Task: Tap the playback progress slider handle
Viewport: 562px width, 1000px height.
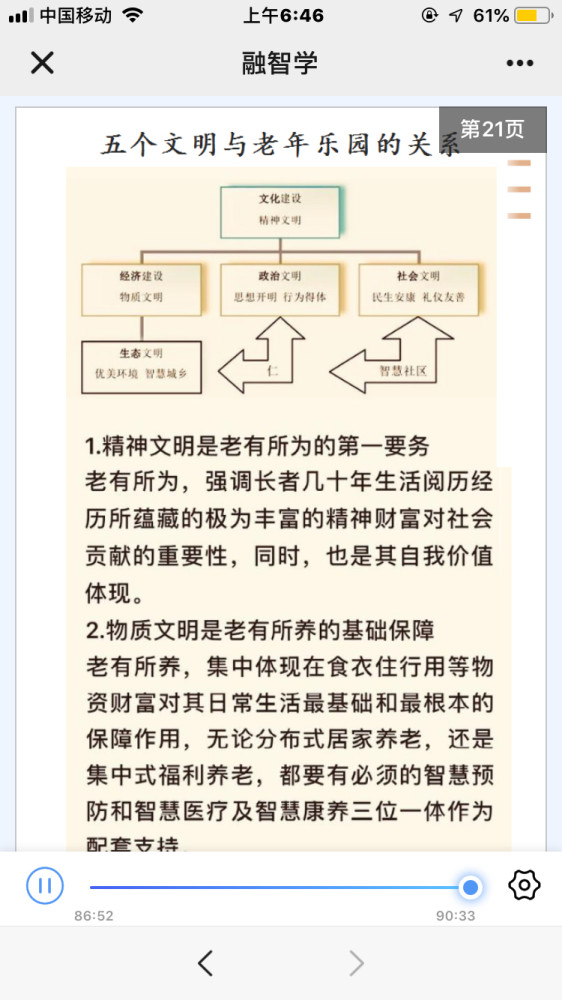Action: point(471,887)
